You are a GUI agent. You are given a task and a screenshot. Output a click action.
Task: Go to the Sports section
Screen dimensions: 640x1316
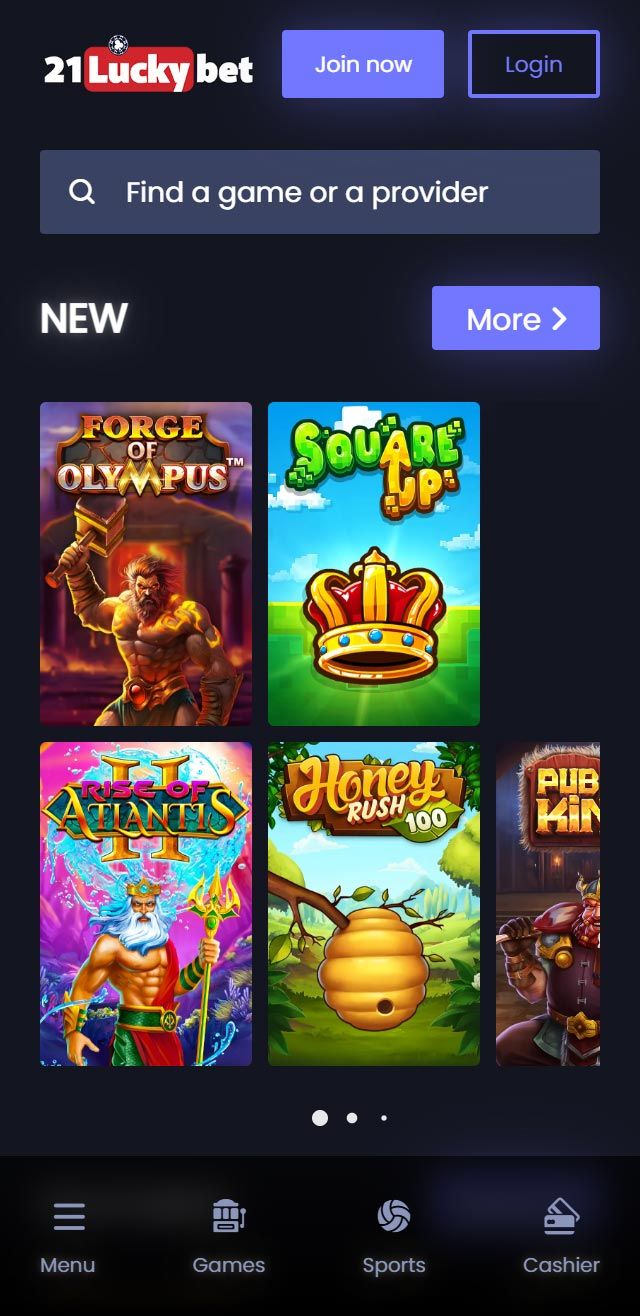click(x=394, y=1237)
